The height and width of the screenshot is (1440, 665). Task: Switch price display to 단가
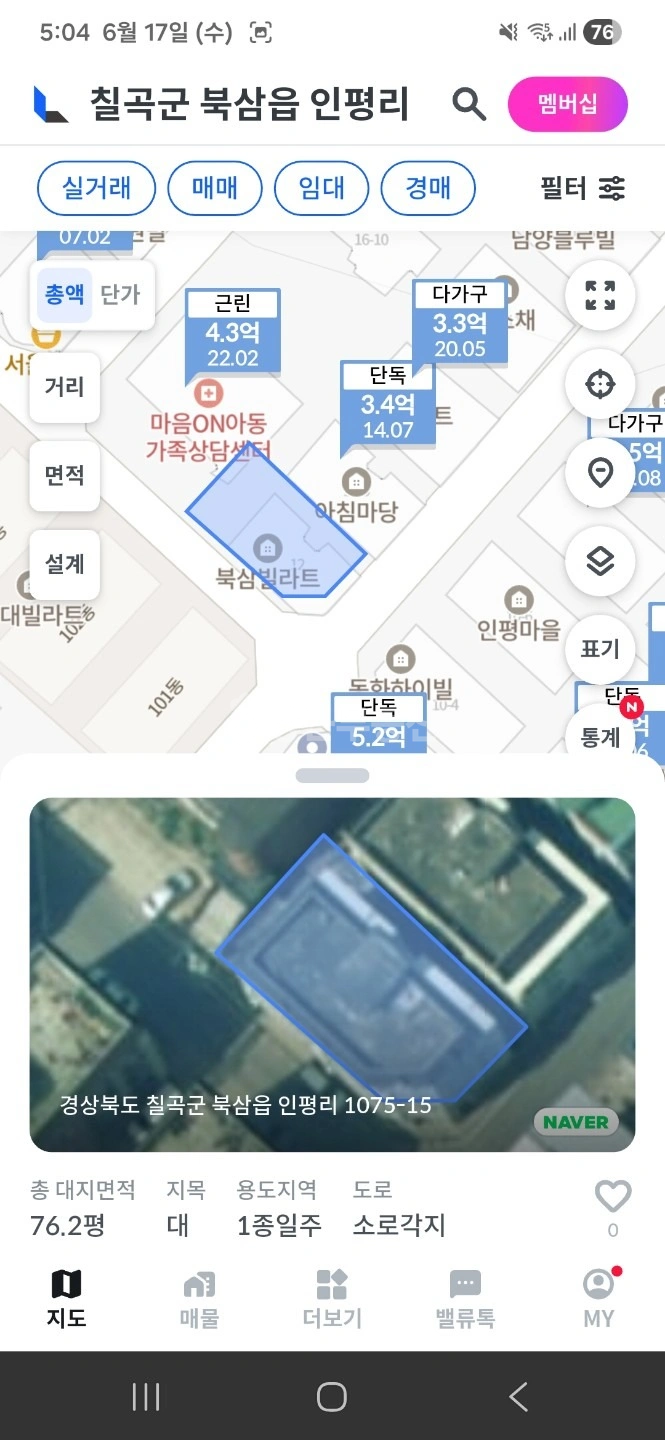[x=121, y=295]
